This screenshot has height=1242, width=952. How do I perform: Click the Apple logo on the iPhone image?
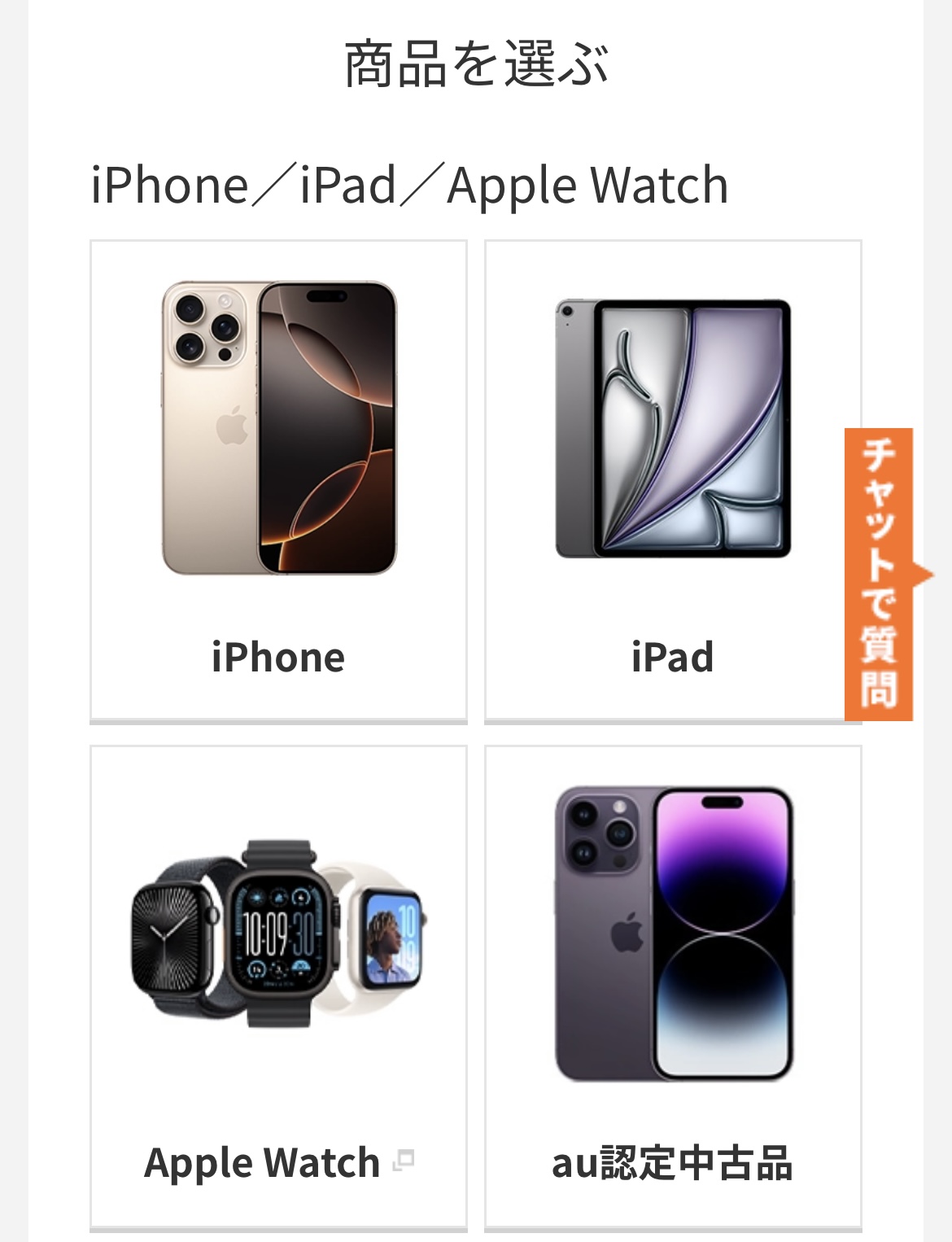231,422
